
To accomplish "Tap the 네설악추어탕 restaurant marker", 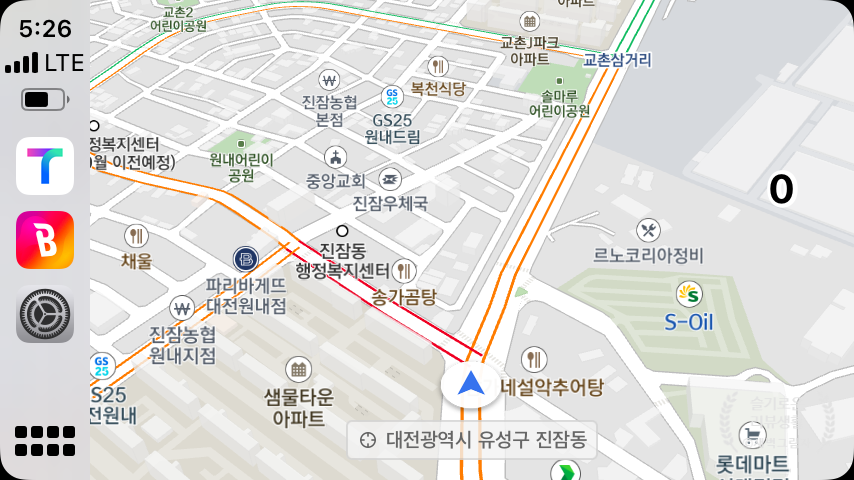I will pos(534,359).
